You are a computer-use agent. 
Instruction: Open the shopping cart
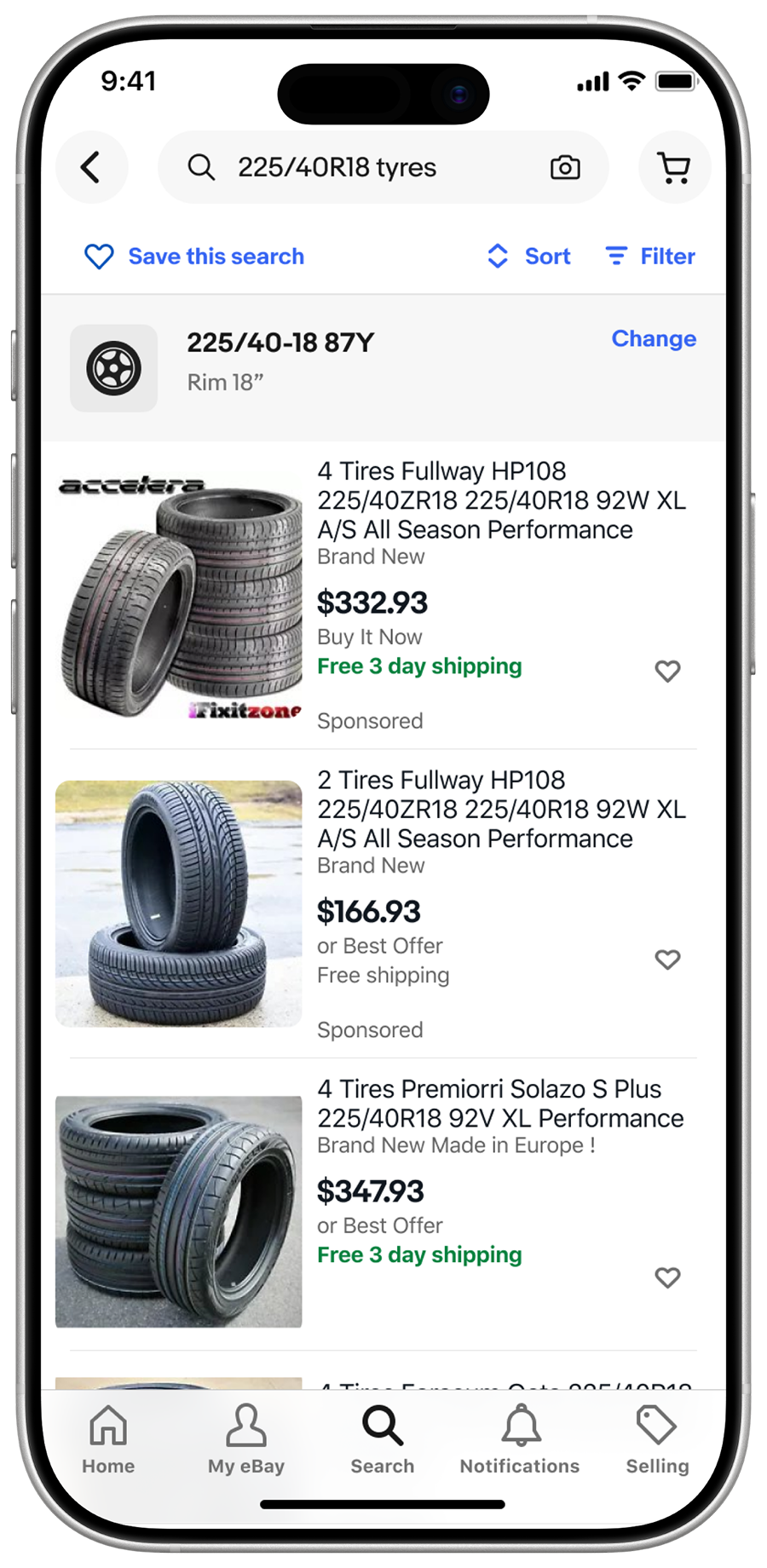coord(674,167)
